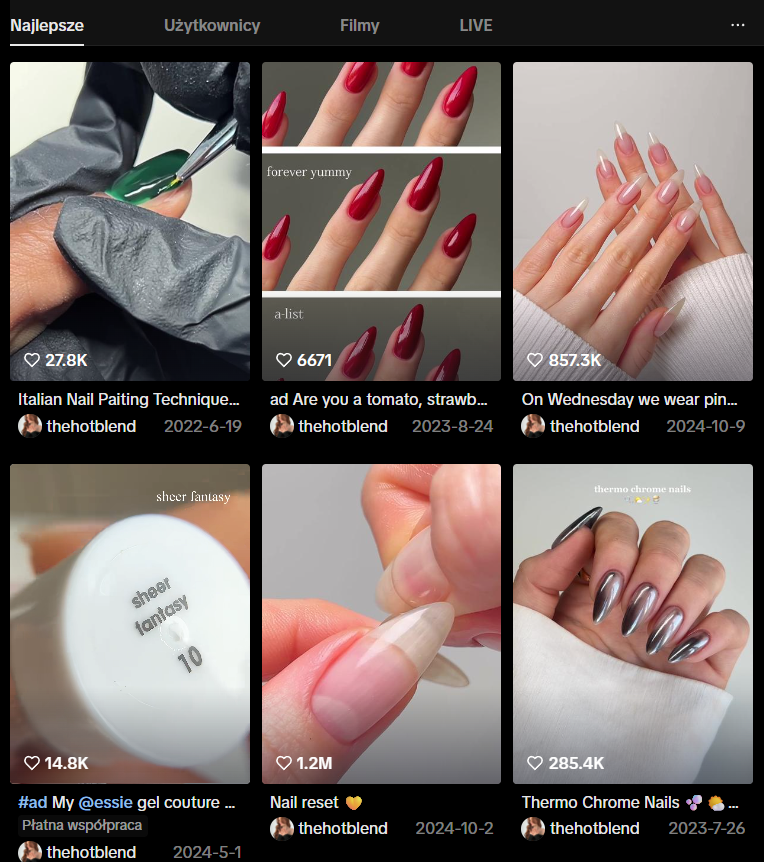Play the Nail reset video
Image resolution: width=764 pixels, height=862 pixels.
(x=381, y=623)
